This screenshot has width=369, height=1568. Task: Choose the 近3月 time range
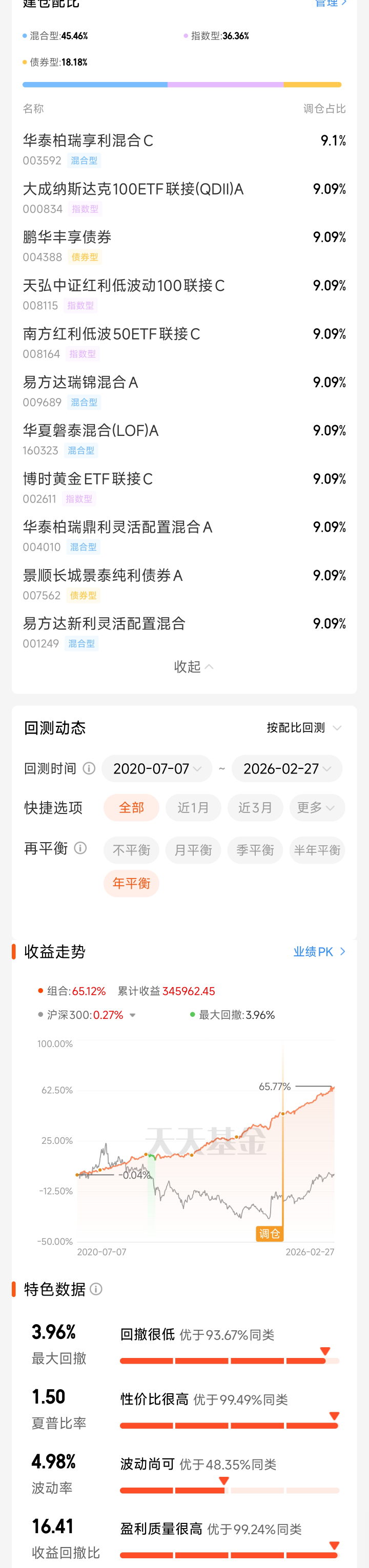tap(255, 808)
